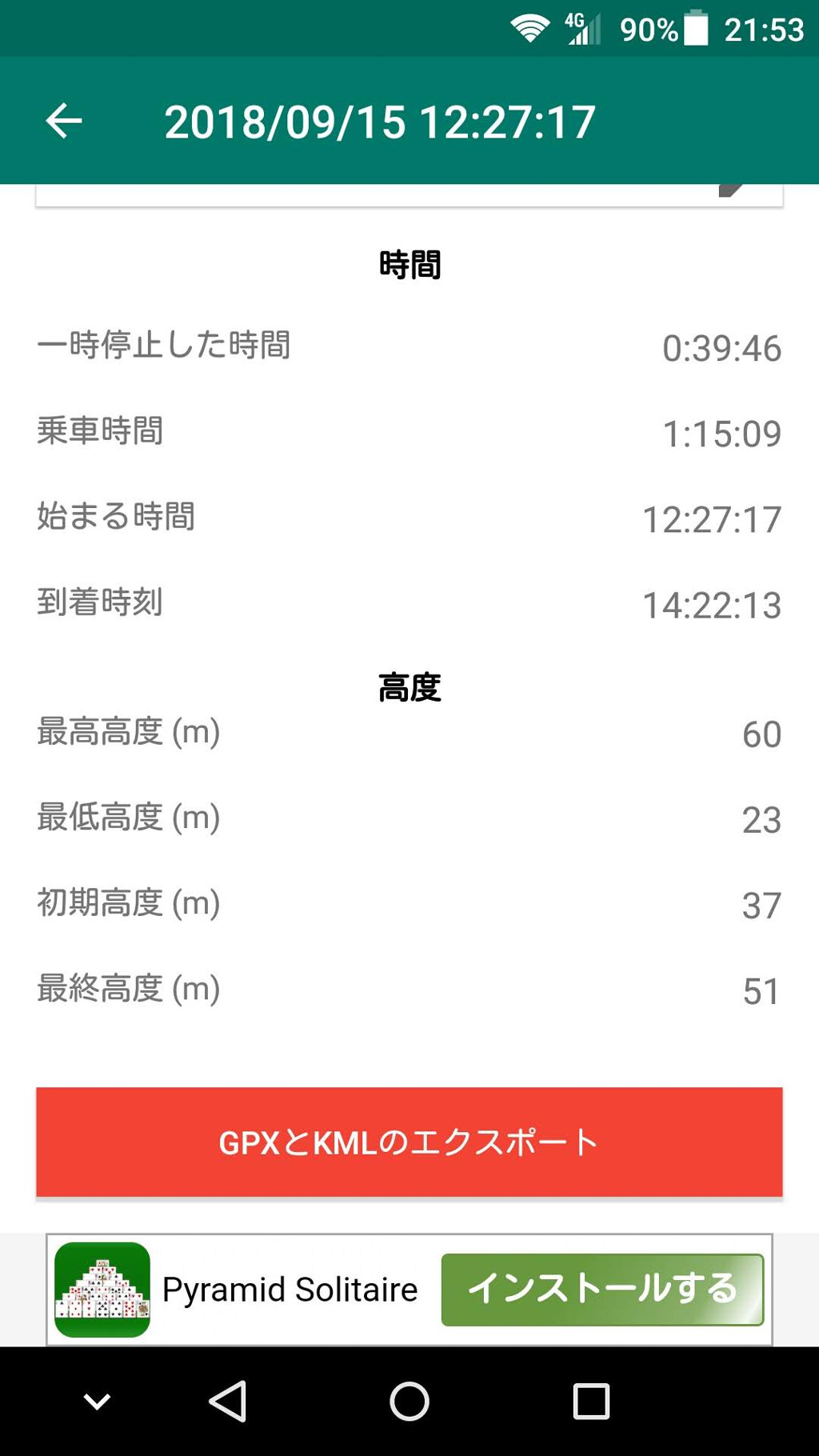This screenshot has height=1456, width=819.
Task: Tap the GPXとKMLのエクスポート button
Action: click(x=409, y=1142)
